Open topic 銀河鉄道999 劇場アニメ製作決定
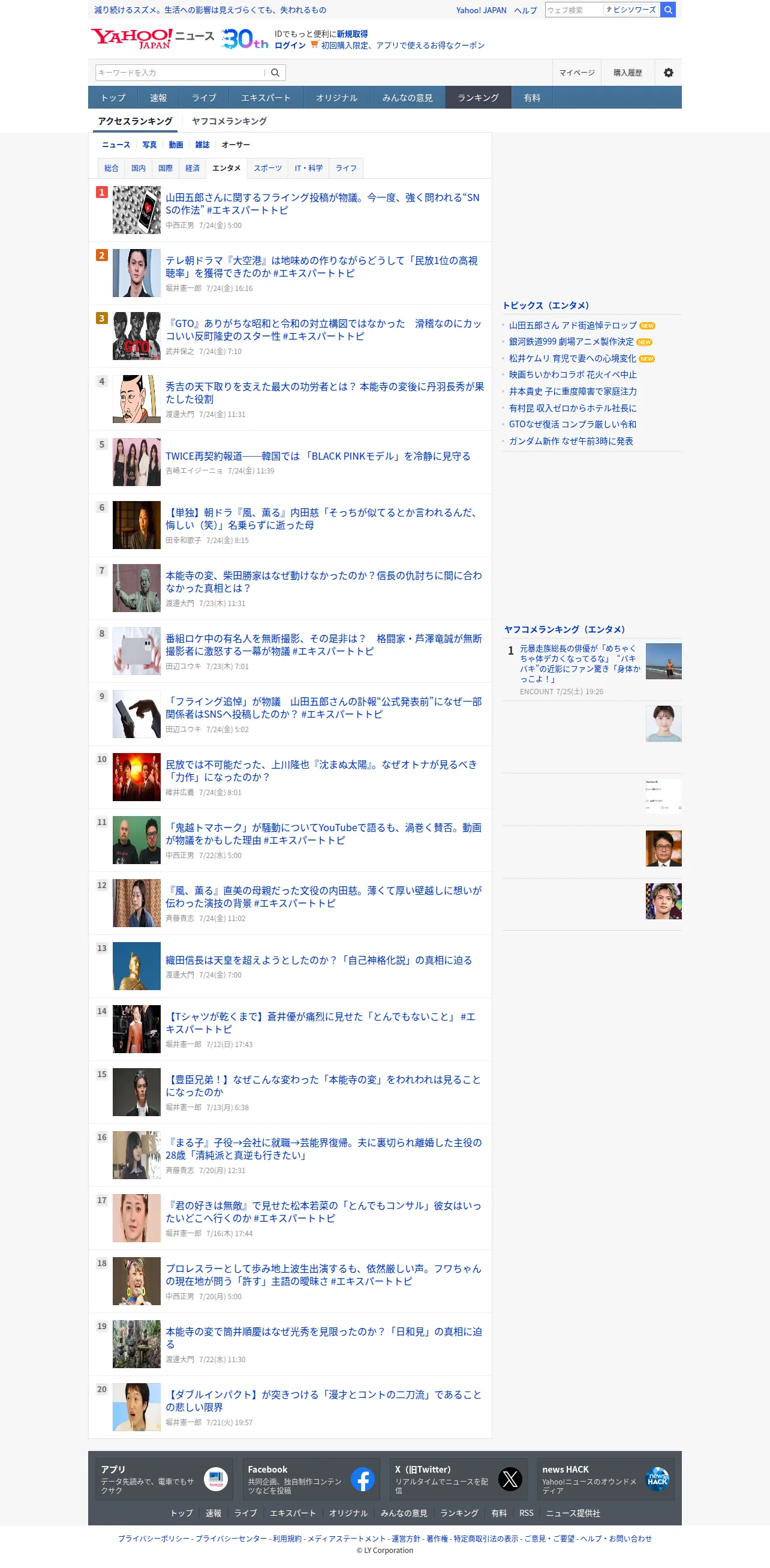This screenshot has width=770, height=1568. point(570,341)
